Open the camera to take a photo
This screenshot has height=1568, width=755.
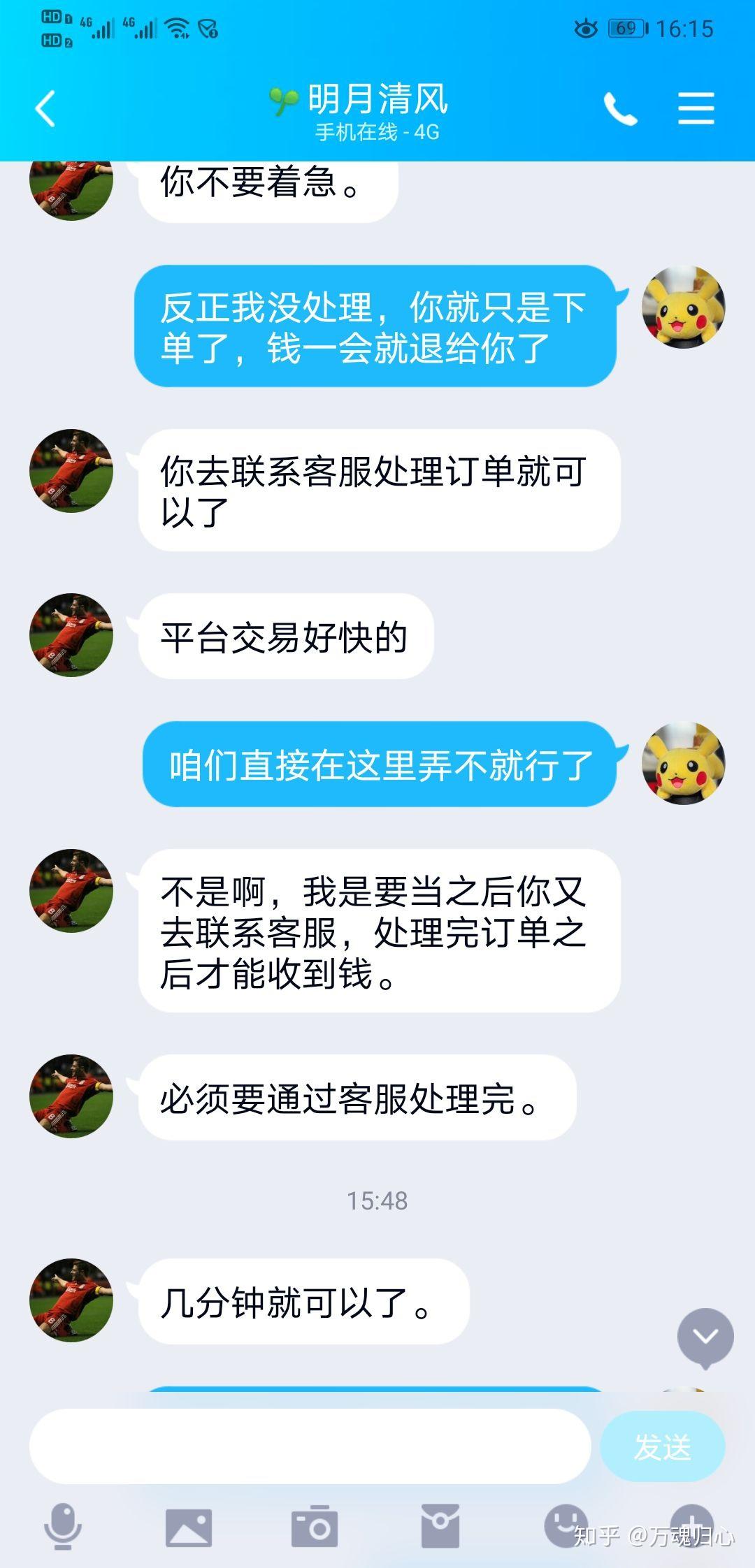point(315,1527)
